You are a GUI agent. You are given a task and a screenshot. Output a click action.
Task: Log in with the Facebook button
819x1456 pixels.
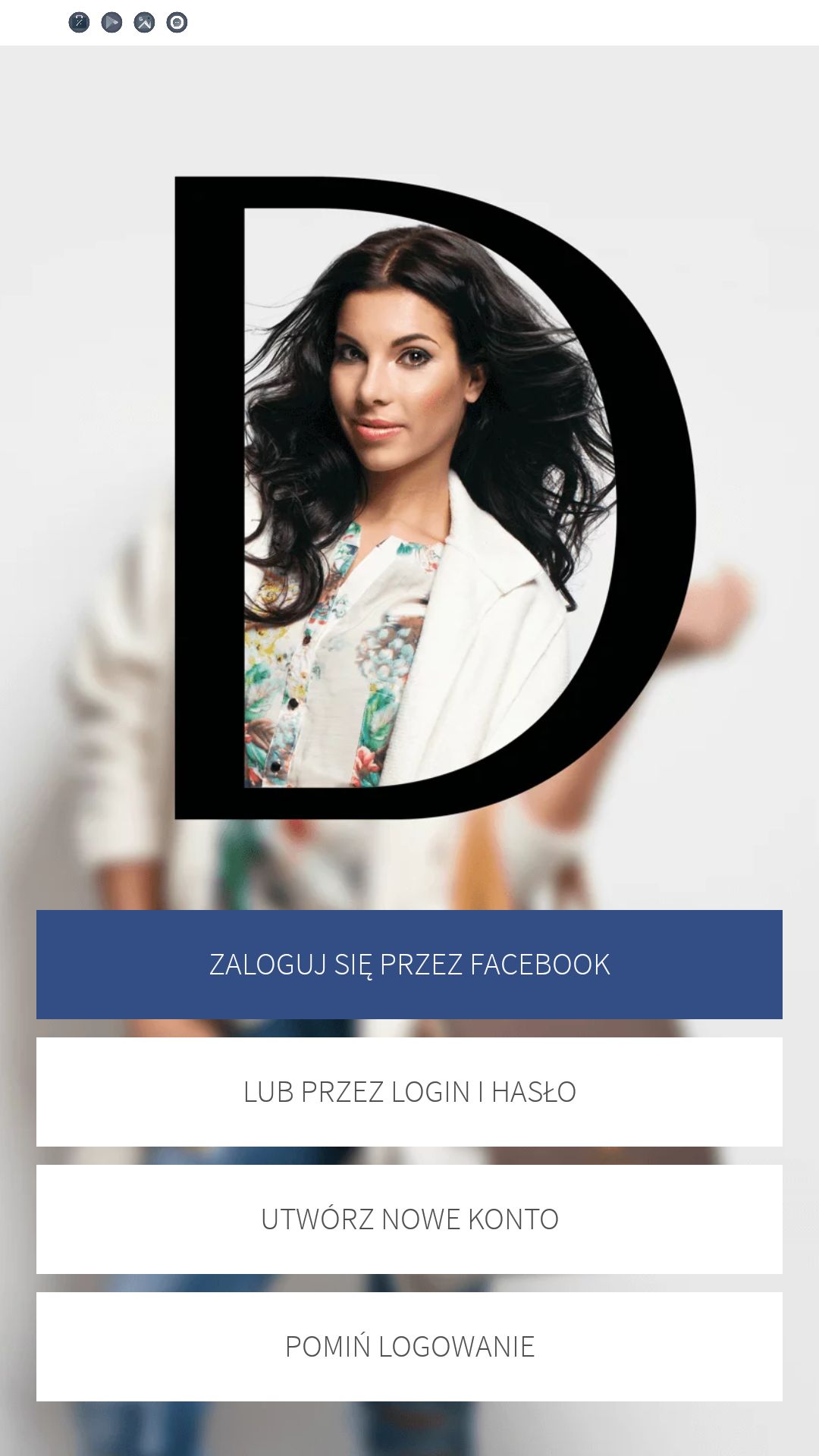point(409,964)
